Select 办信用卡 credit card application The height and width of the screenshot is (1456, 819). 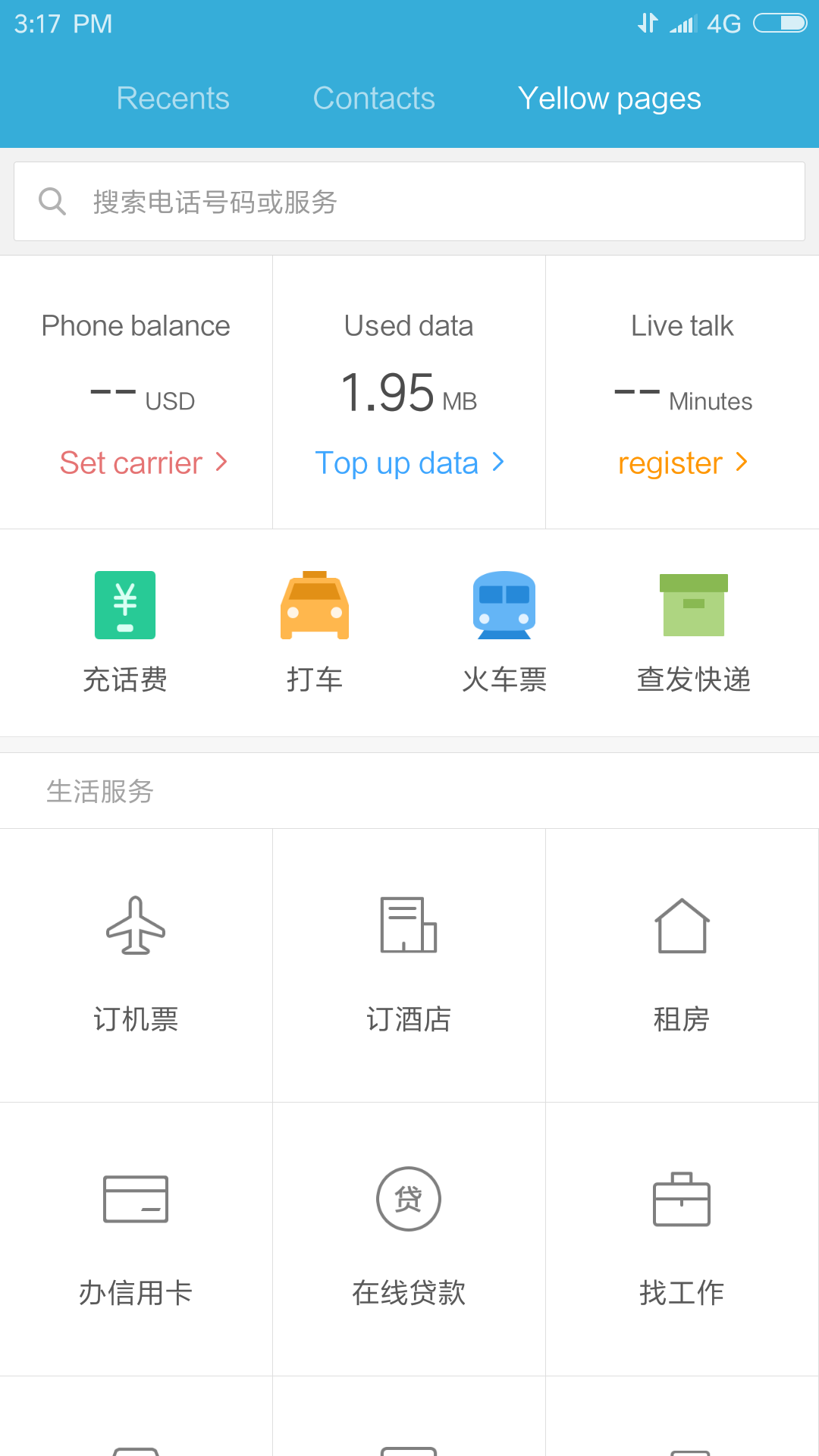[136, 1238]
